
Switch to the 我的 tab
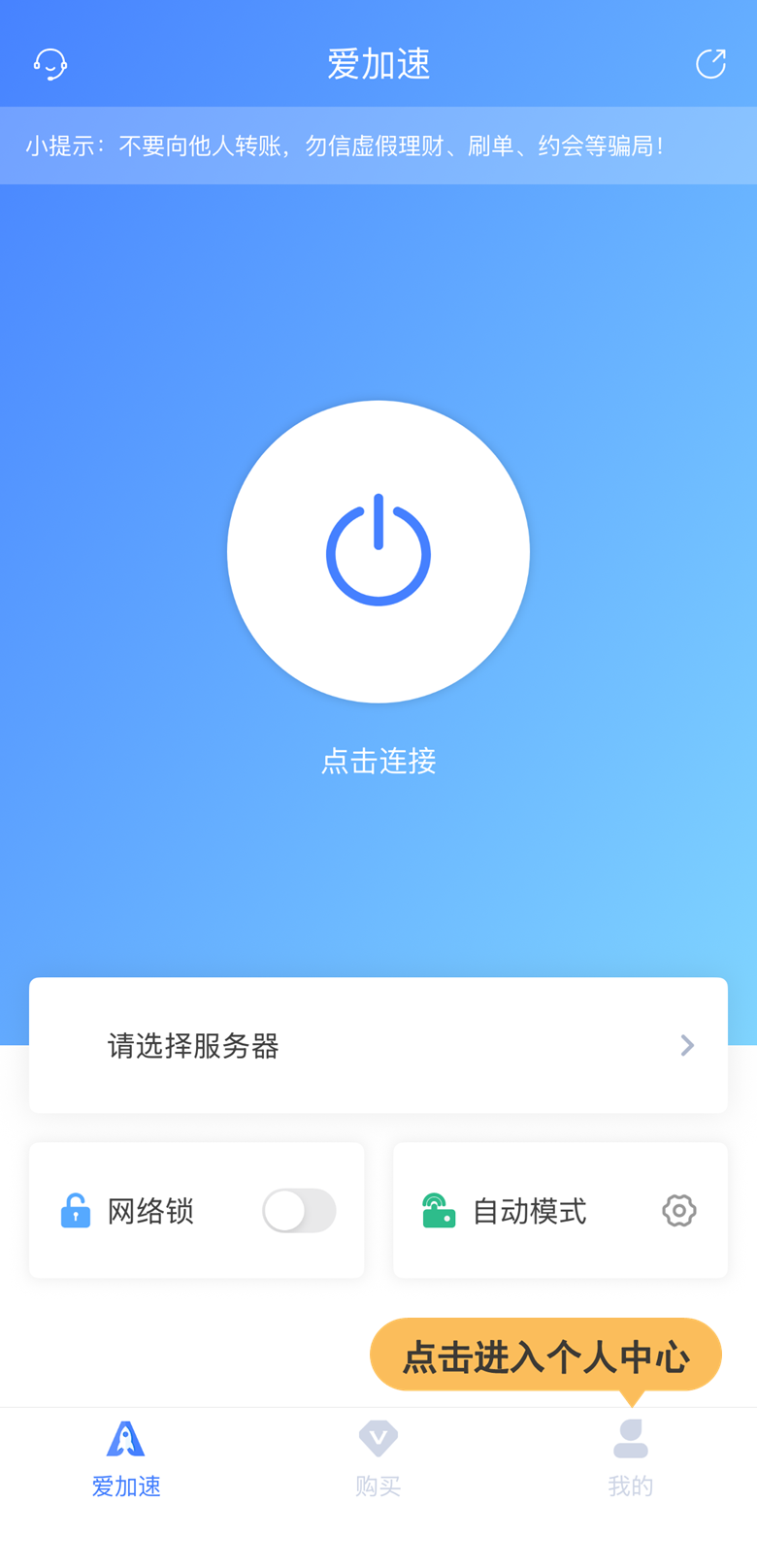point(631,1457)
